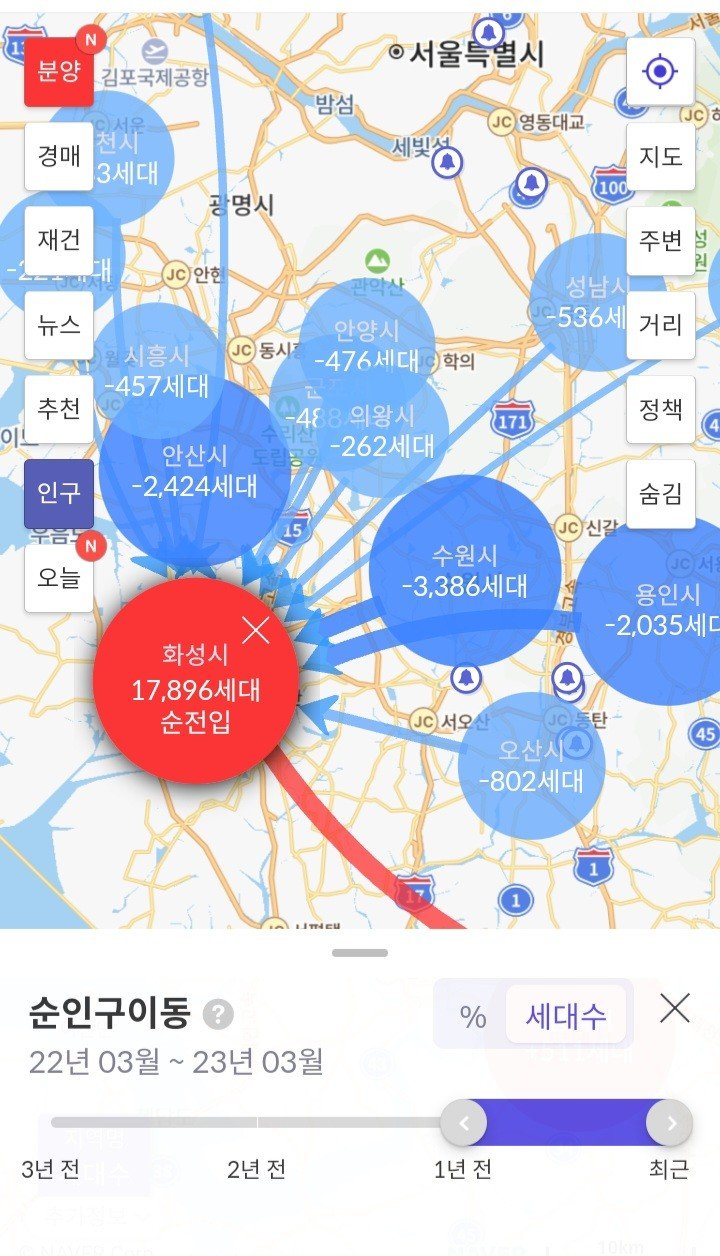Select the 안산시 -2,424세대 bubble
Image resolution: width=720 pixels, height=1256 pixels.
click(194, 470)
